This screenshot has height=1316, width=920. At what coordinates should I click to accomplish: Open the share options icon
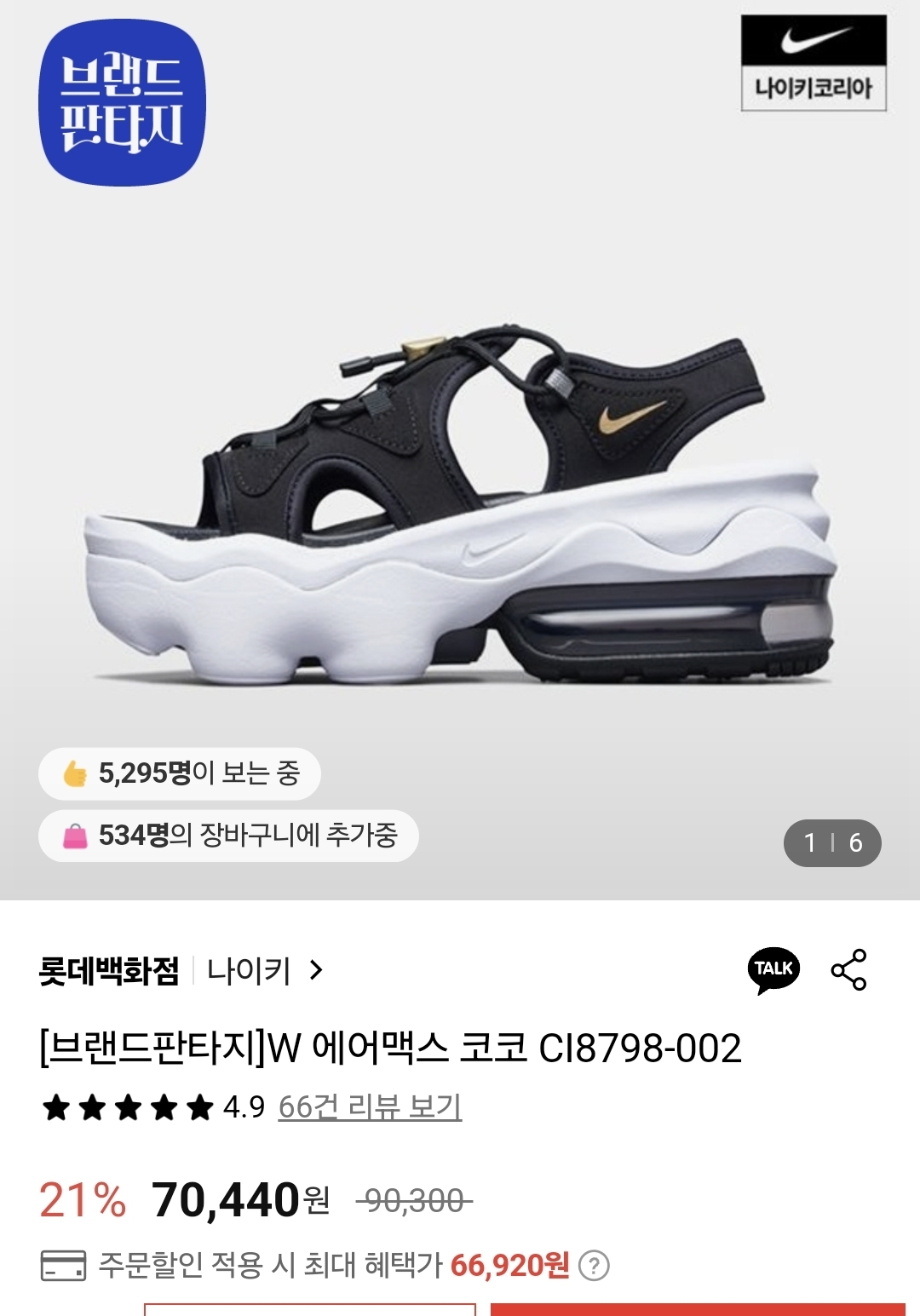pos(848,969)
